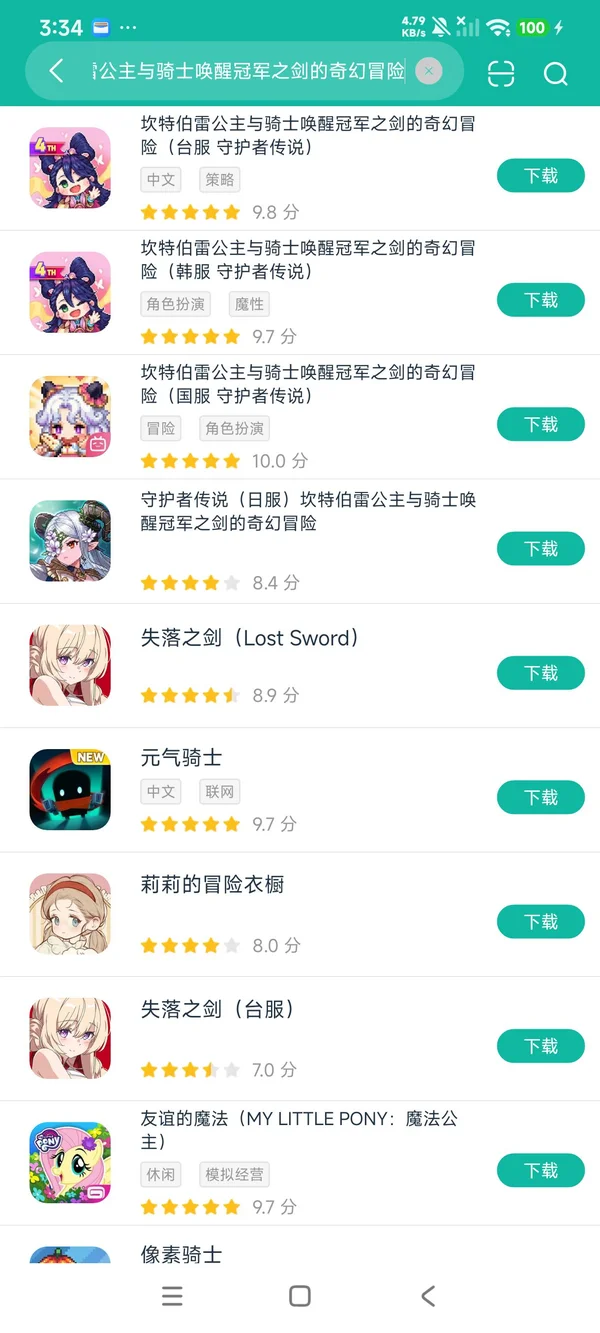Download 友谊的魔法 MY LITTLE PONY
This screenshot has width=600, height=1333.
click(540, 1170)
